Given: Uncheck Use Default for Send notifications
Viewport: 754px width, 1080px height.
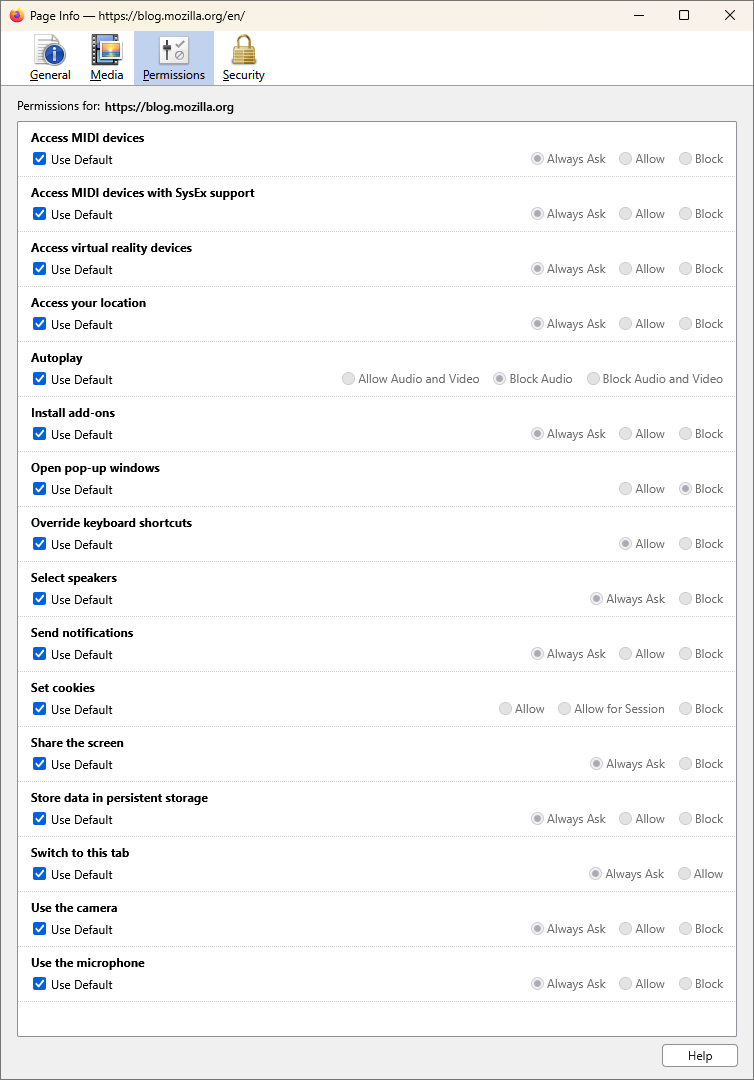Looking at the screenshot, I should (40, 654).
